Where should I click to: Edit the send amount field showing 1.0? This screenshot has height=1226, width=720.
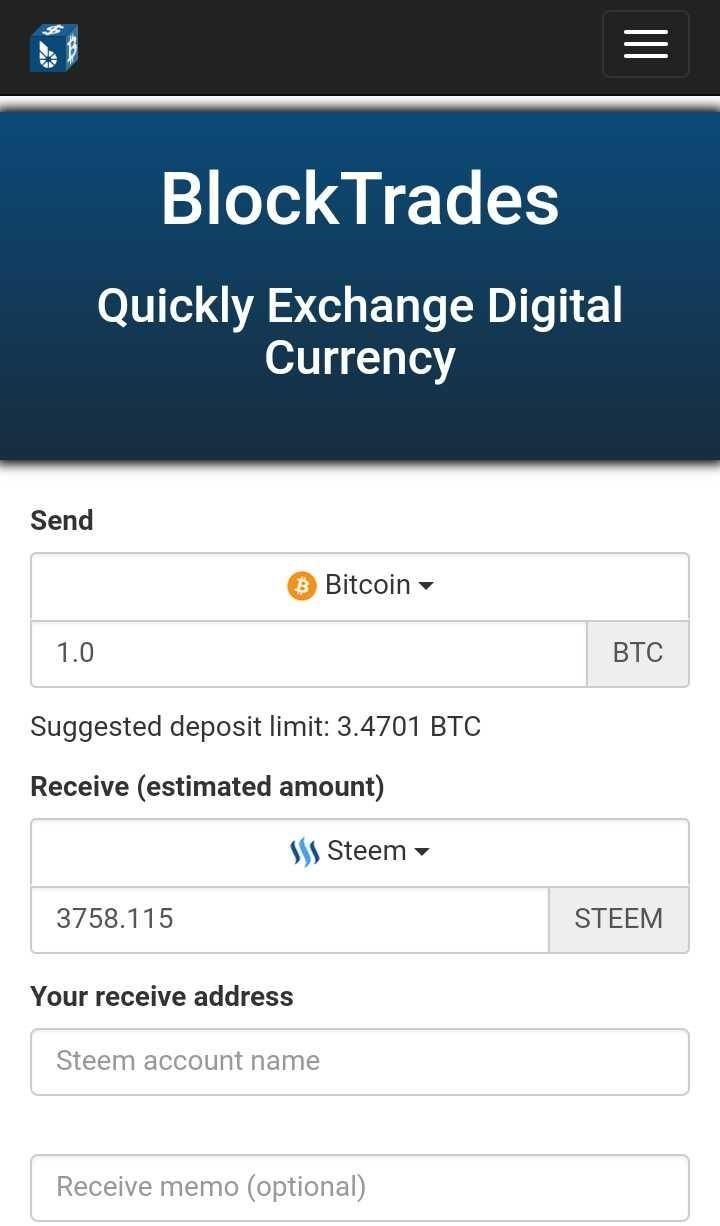[308, 653]
